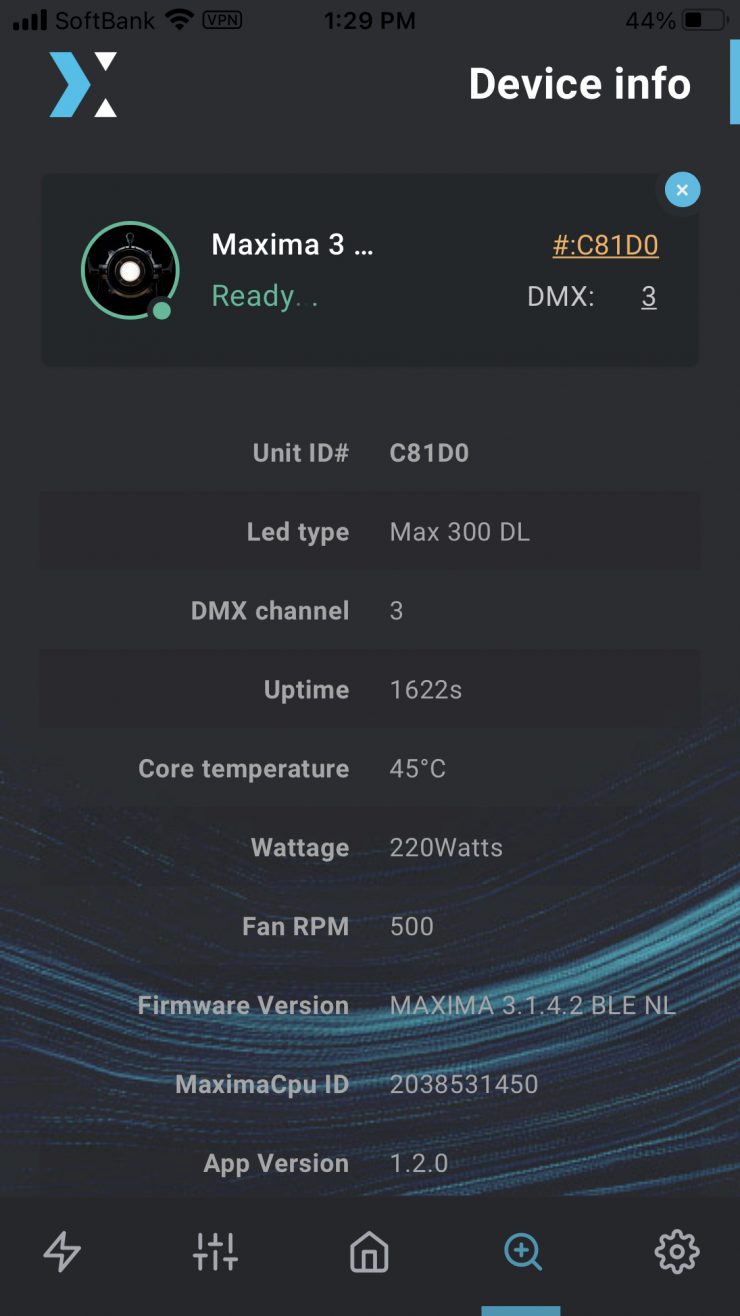Open the settings gear tab
Viewport: 740px width, 1316px height.
point(676,1251)
